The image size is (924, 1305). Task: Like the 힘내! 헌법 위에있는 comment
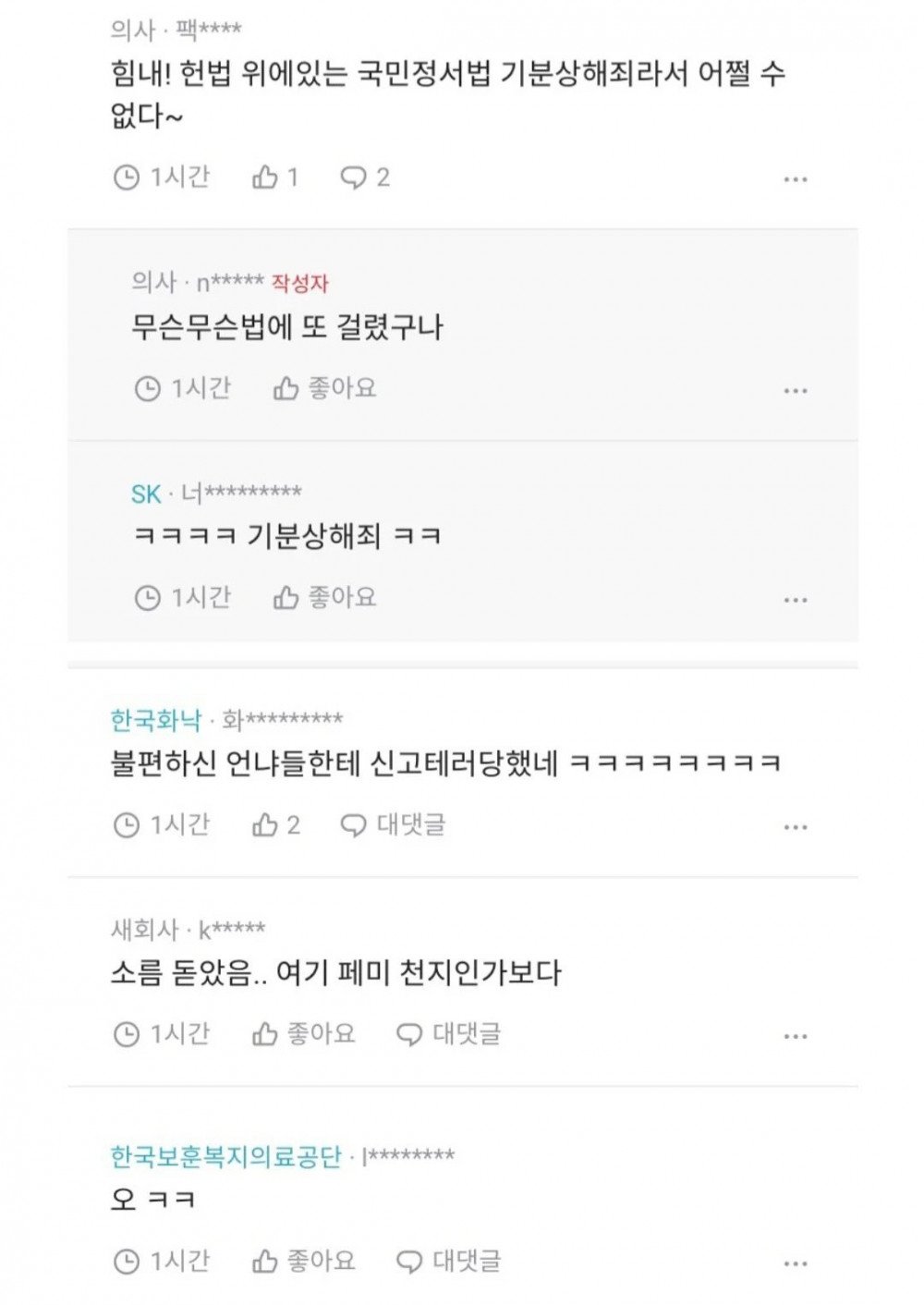[274, 177]
